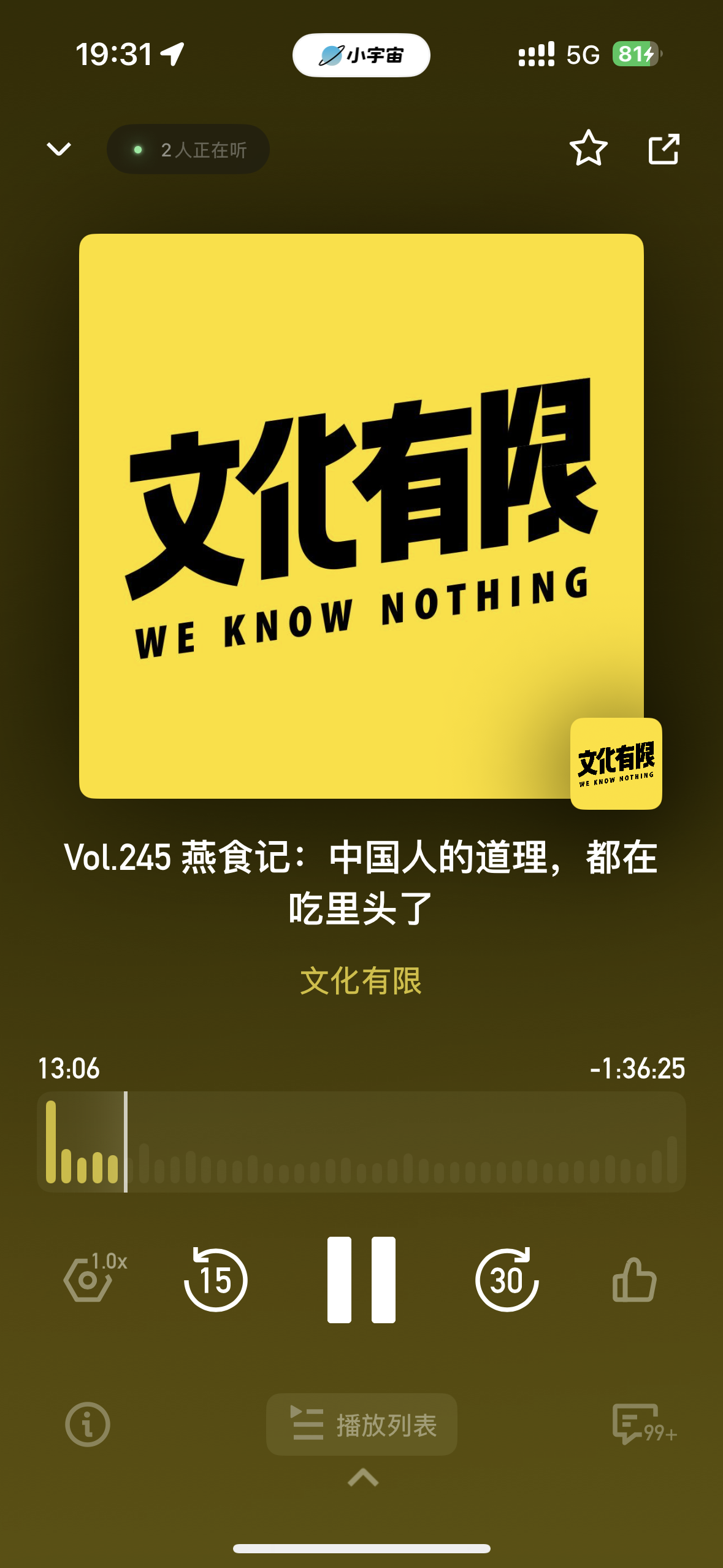Screen dimensions: 723x1568
Task: Seek within the audio waveform progress bar
Action: 361,1142
